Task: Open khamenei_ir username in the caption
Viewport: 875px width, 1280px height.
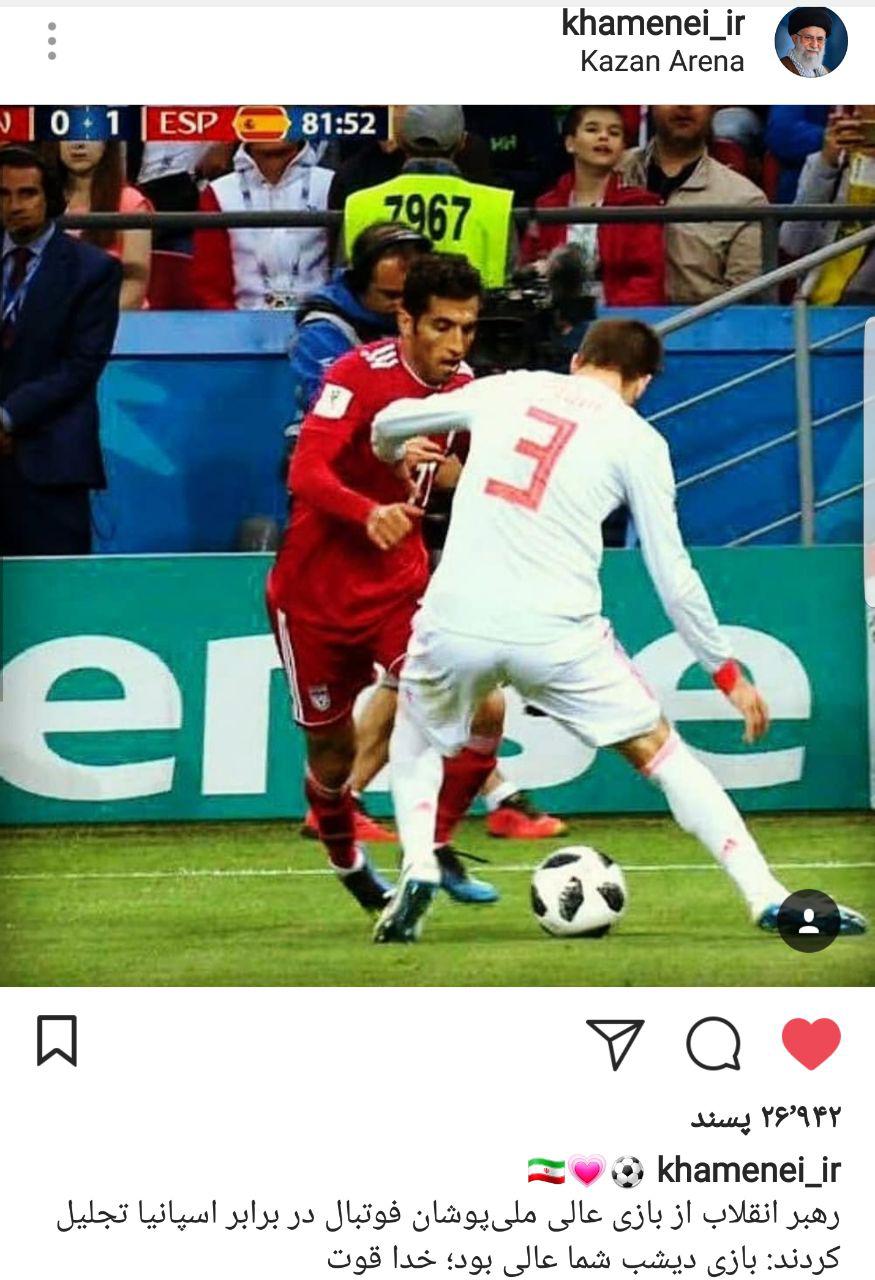Action: tap(748, 1169)
